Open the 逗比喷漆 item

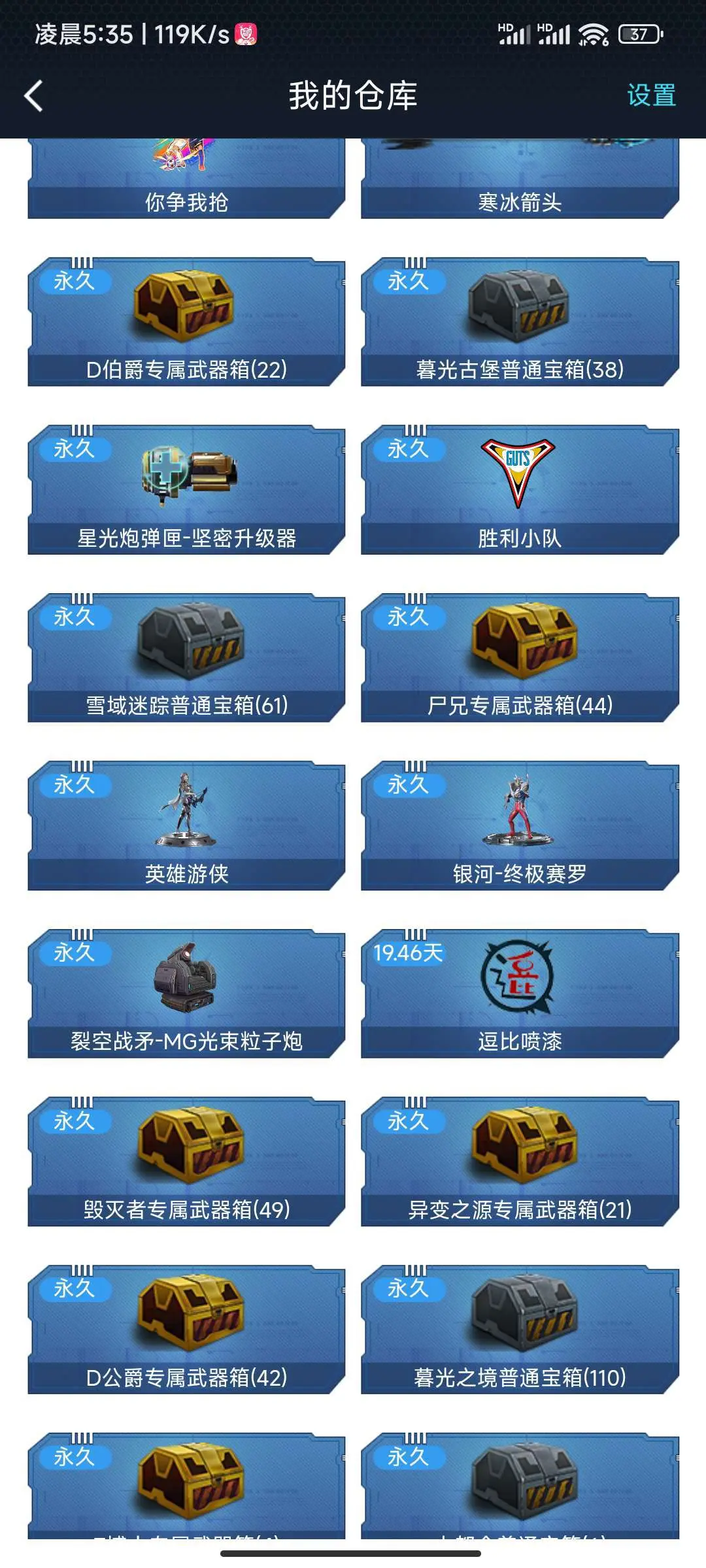click(520, 993)
